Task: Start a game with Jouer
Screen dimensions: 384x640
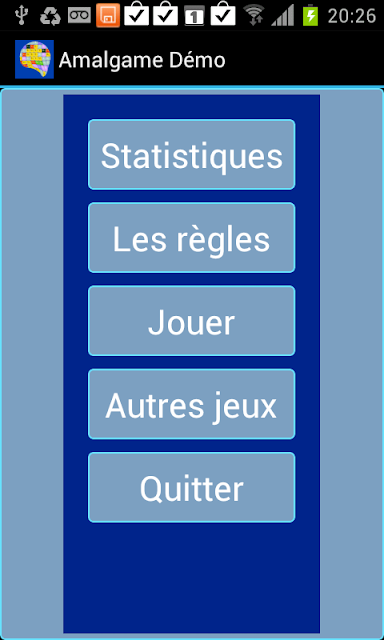Action: pos(191,321)
